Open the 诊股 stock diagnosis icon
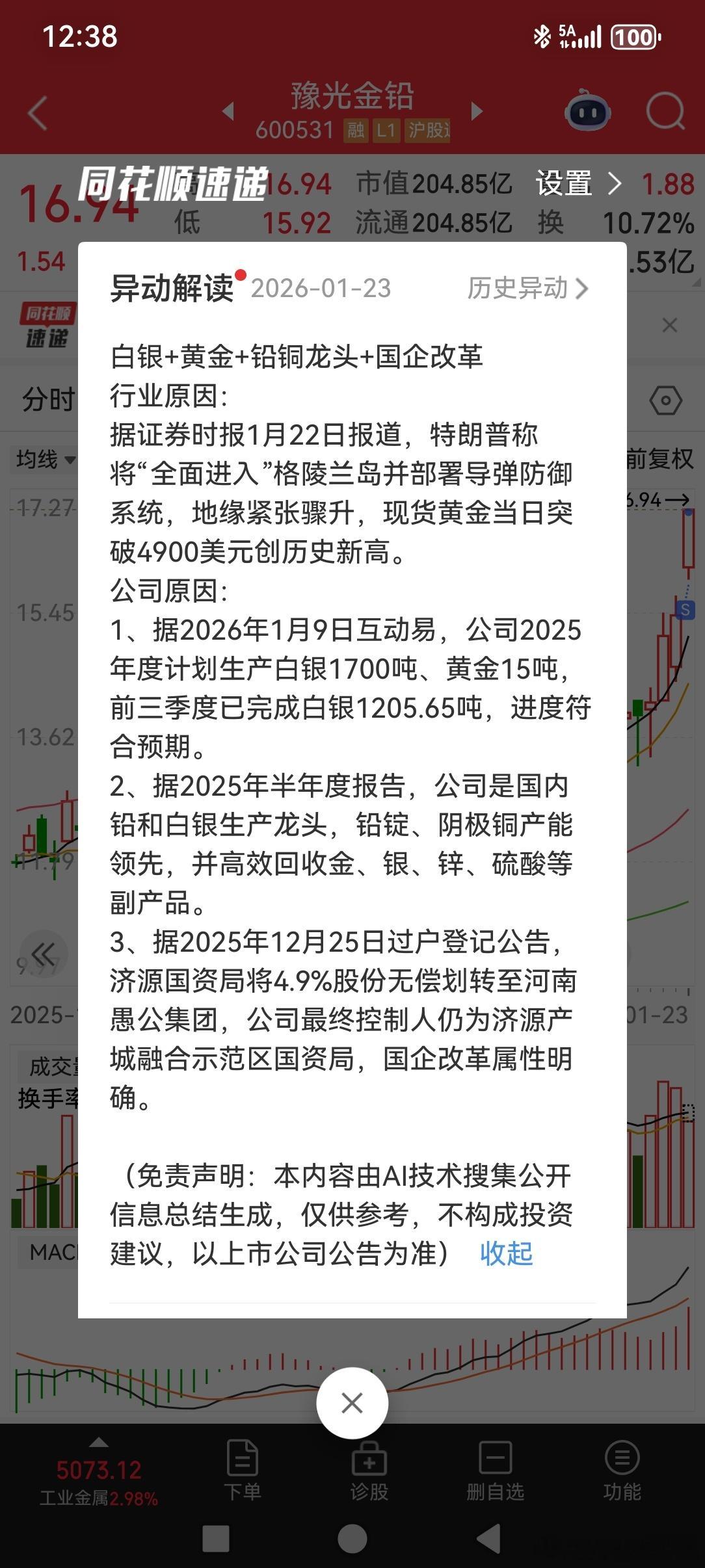The image size is (705, 1568). (369, 1472)
